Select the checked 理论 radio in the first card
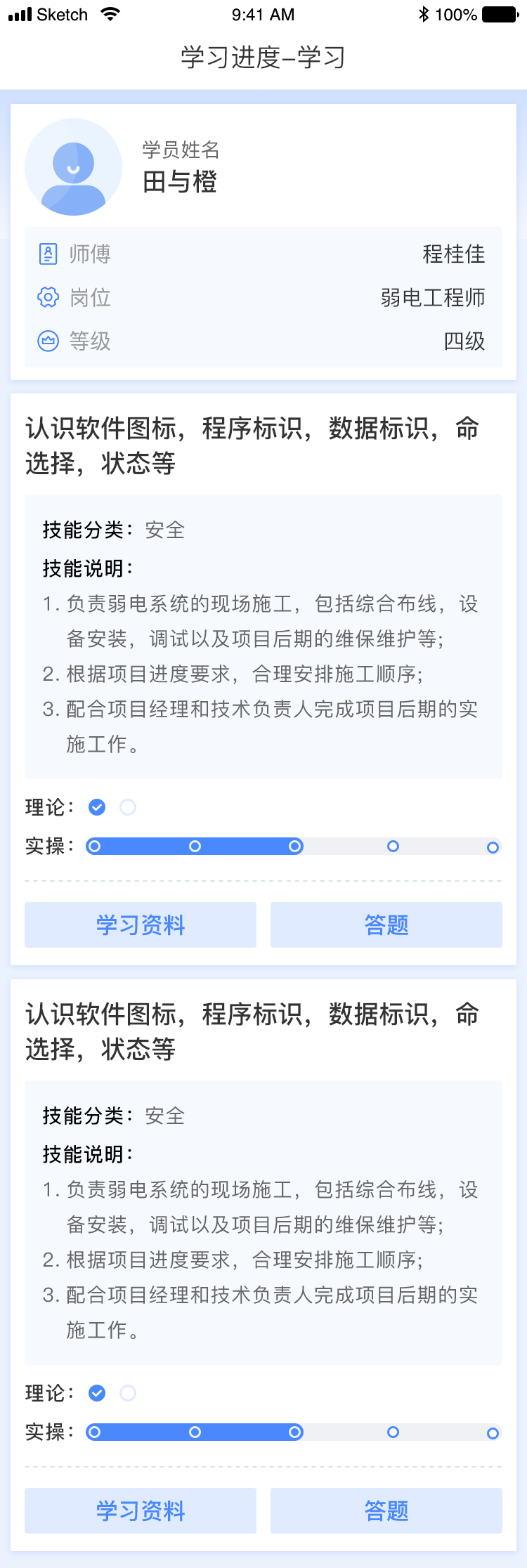 pyautogui.click(x=97, y=807)
